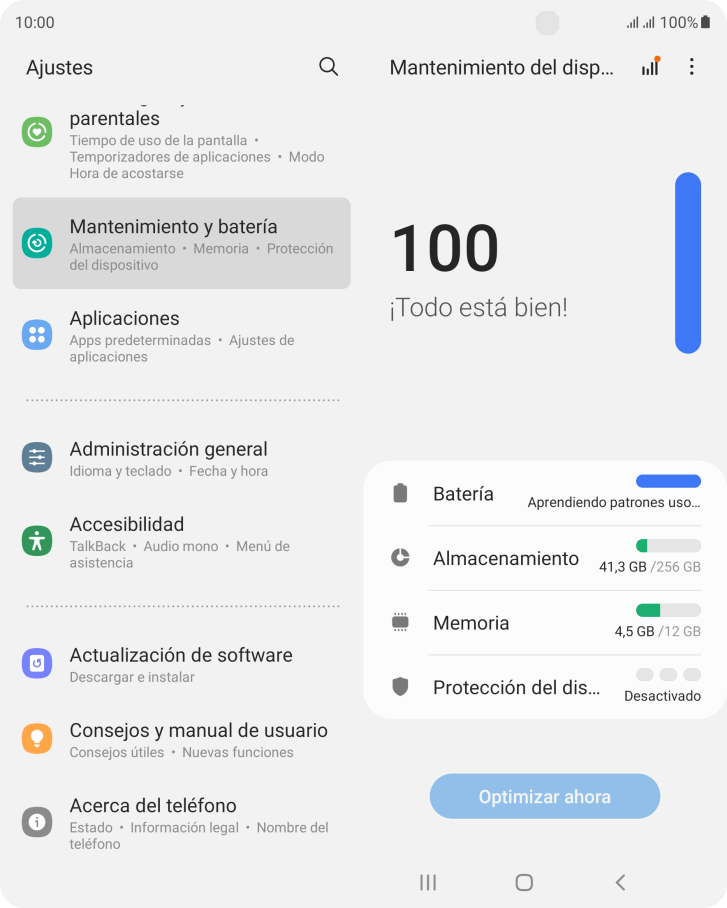This screenshot has width=727, height=908.
Task: Open parental controls settings row
Action: pos(181,139)
